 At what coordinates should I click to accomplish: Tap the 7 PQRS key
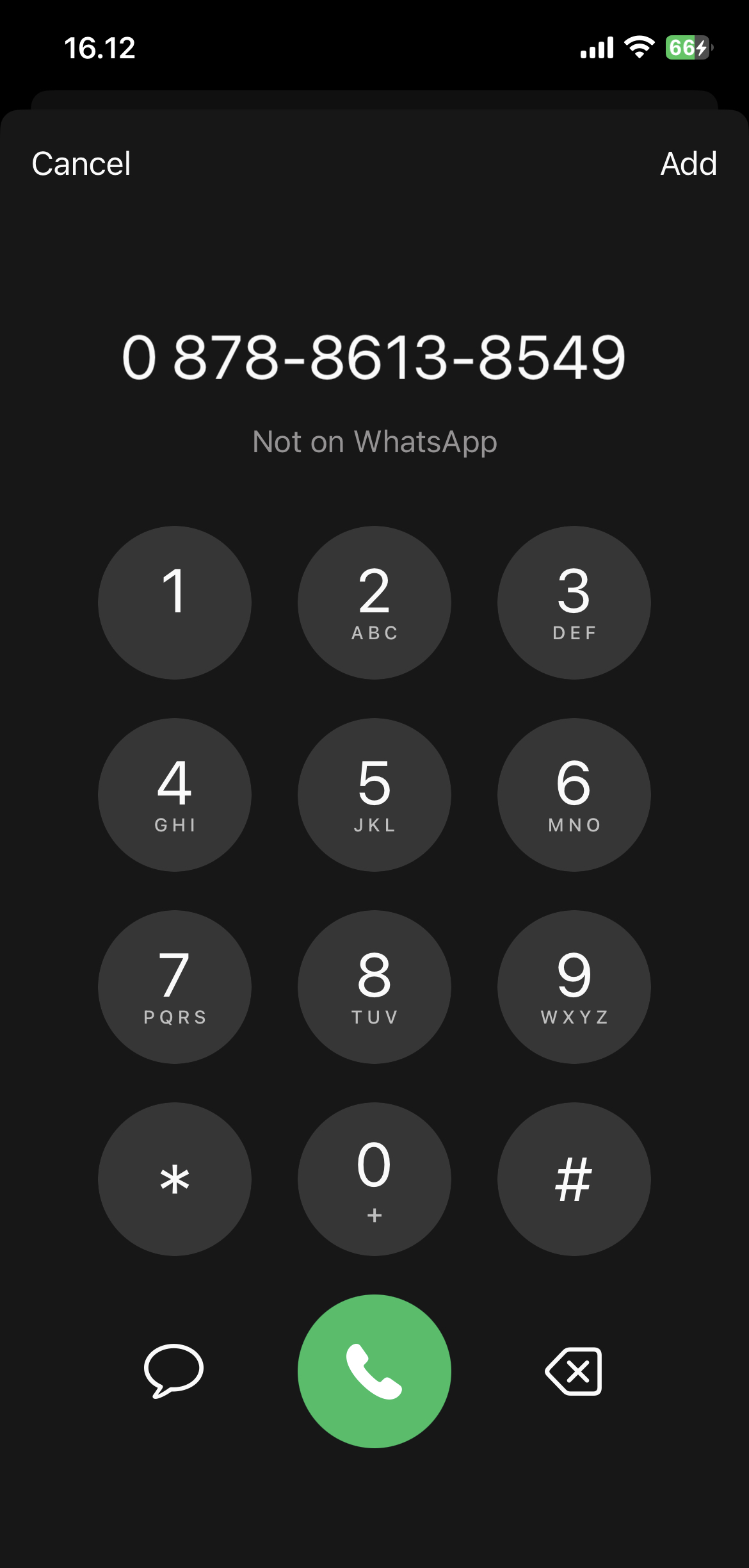click(x=175, y=987)
